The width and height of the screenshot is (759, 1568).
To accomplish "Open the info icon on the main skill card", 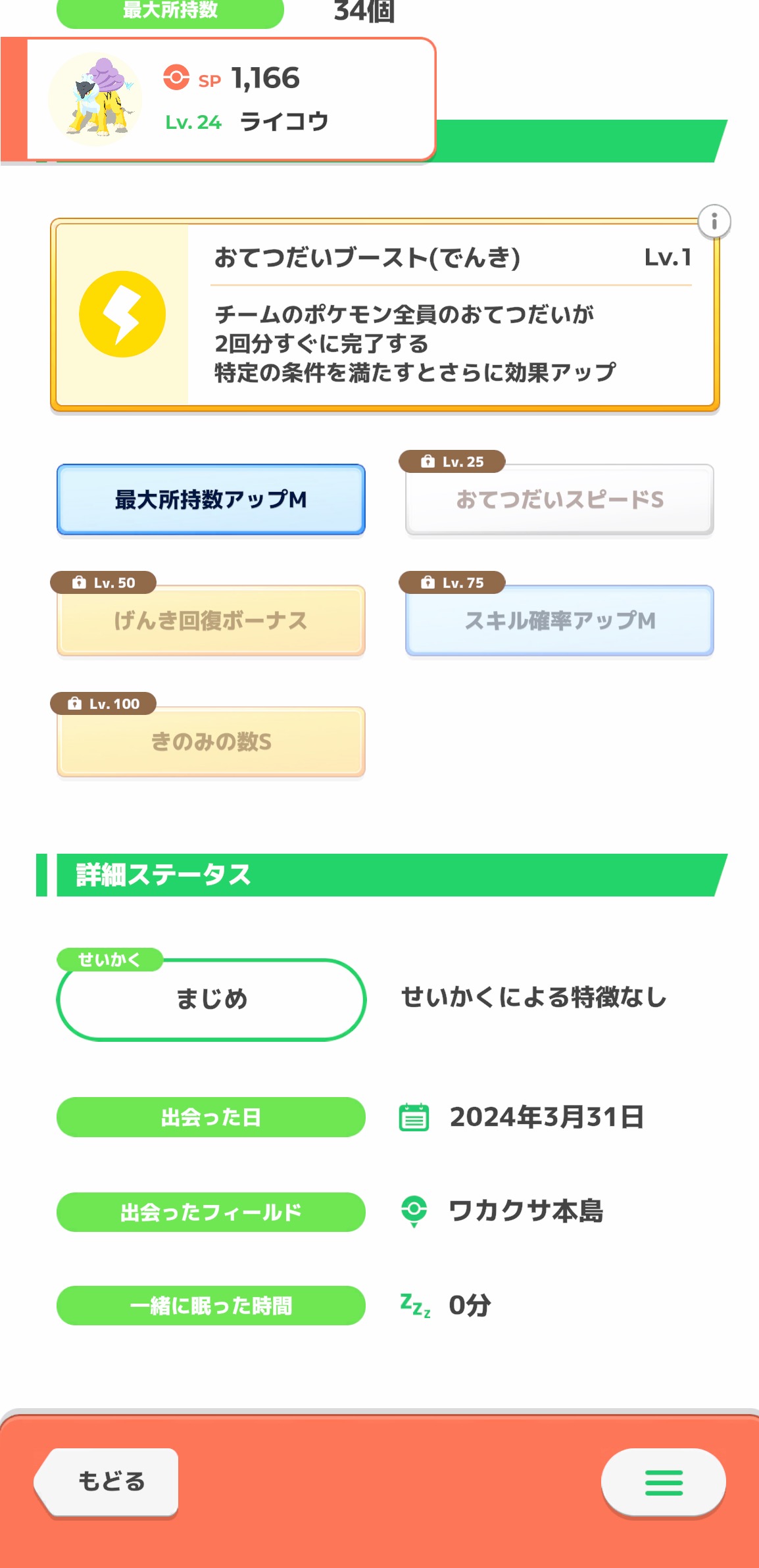I will [x=714, y=222].
